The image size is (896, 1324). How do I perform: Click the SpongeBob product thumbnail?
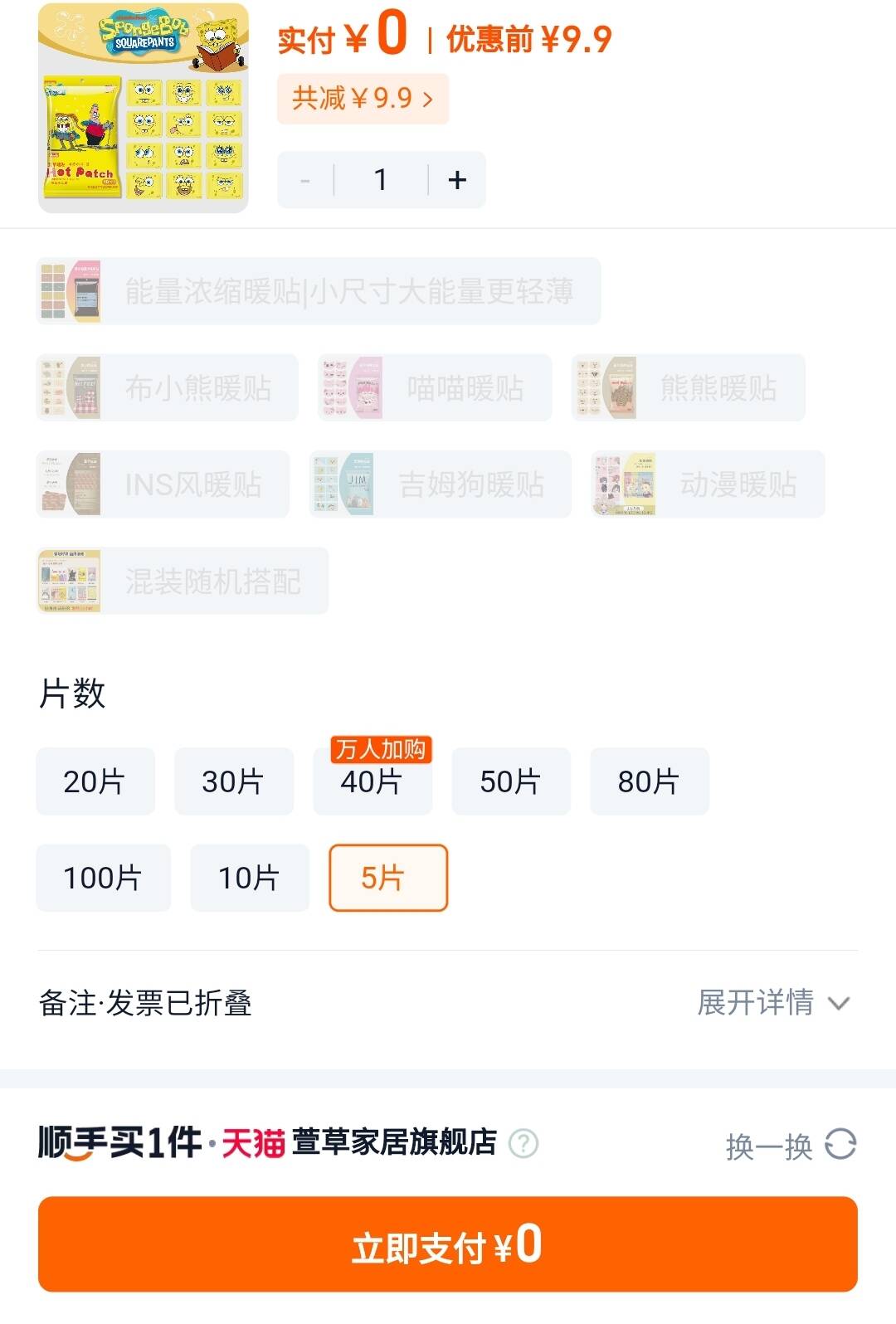[x=141, y=109]
